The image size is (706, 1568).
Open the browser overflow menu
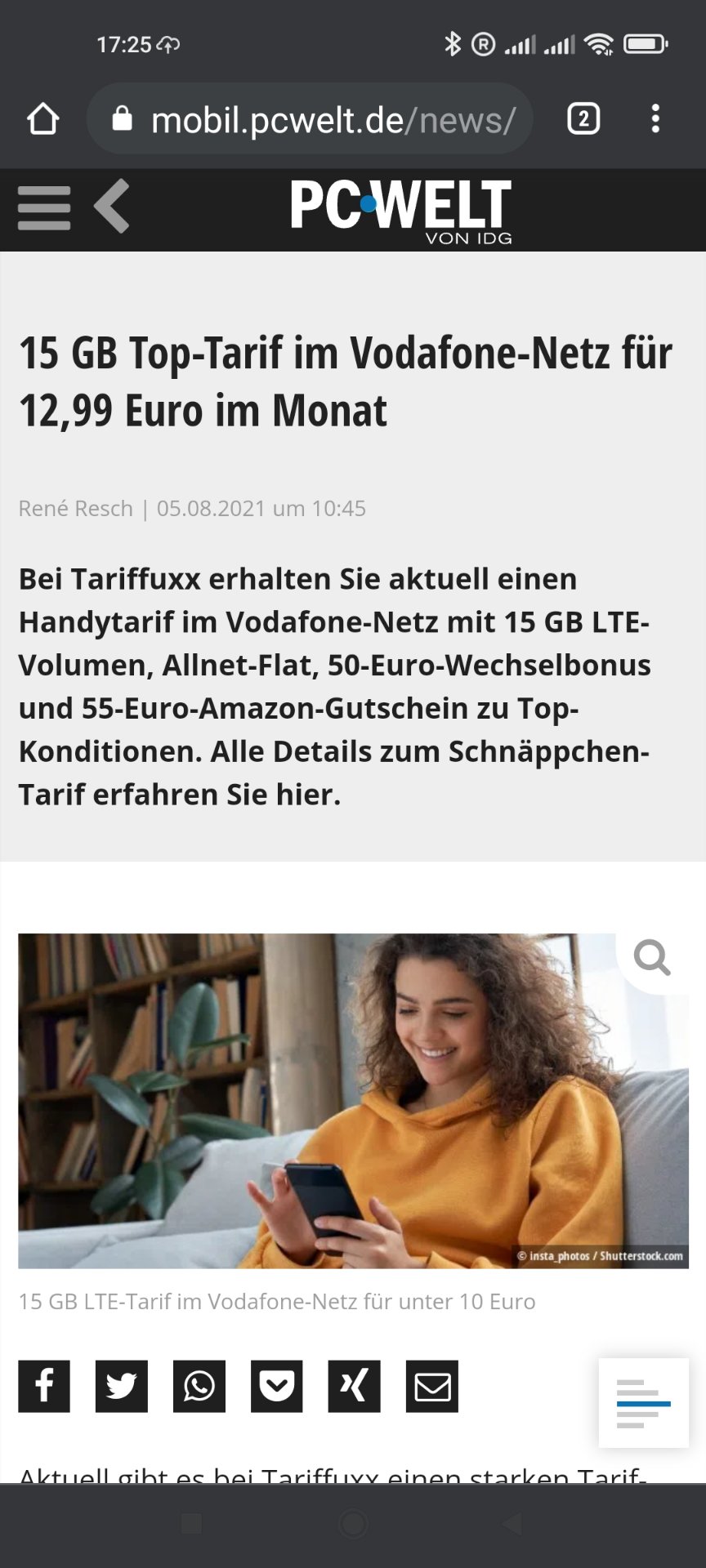655,119
